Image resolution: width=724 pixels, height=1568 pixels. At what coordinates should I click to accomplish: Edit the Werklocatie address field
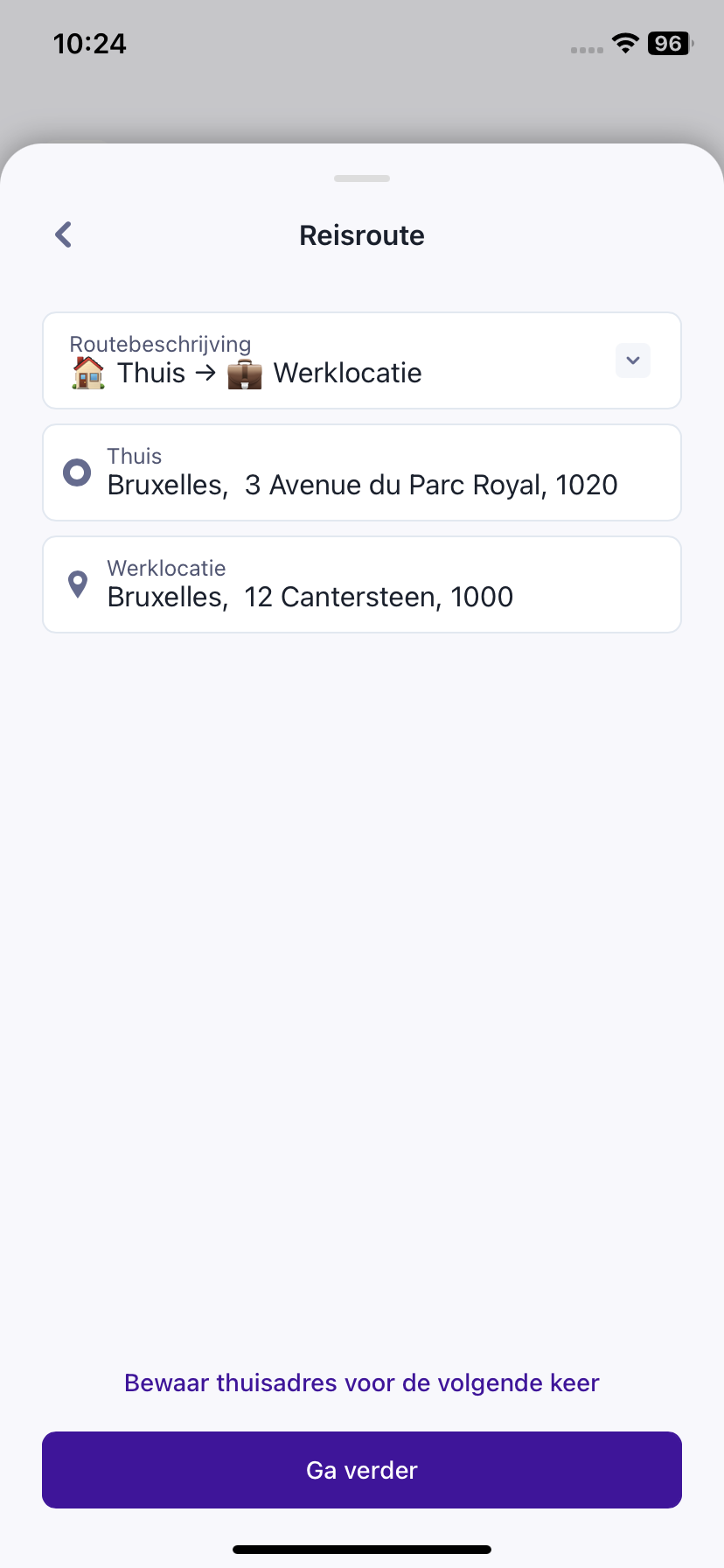362,584
